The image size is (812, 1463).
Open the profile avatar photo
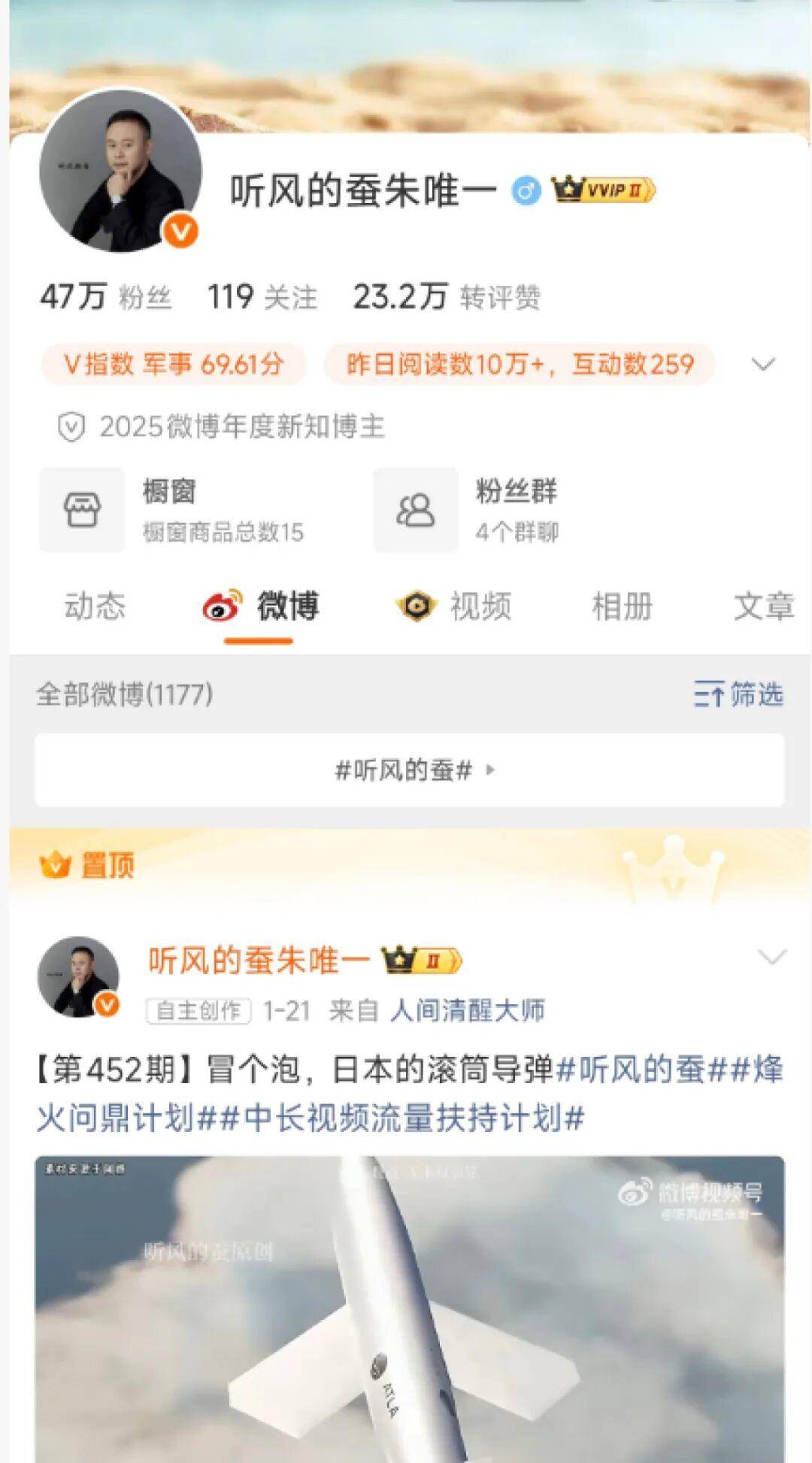120,171
